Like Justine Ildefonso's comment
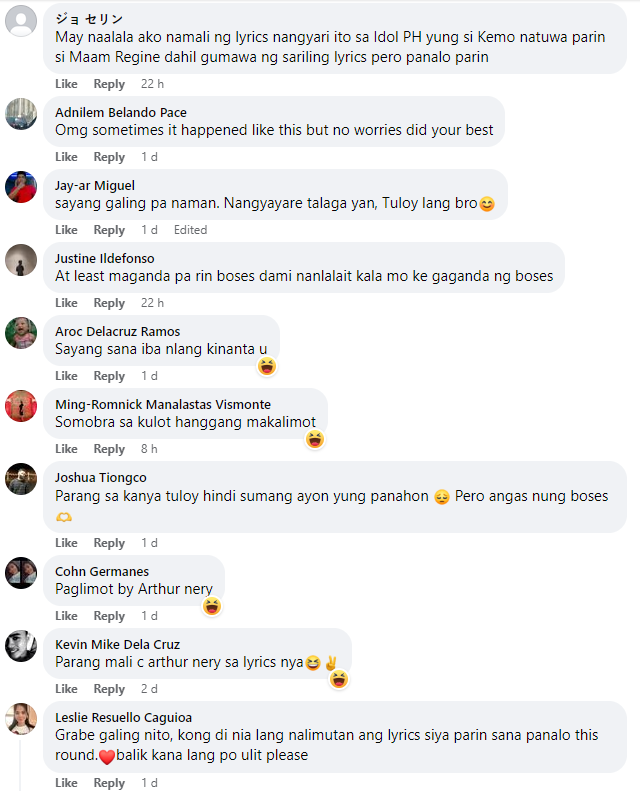The image size is (640, 791). (x=66, y=303)
